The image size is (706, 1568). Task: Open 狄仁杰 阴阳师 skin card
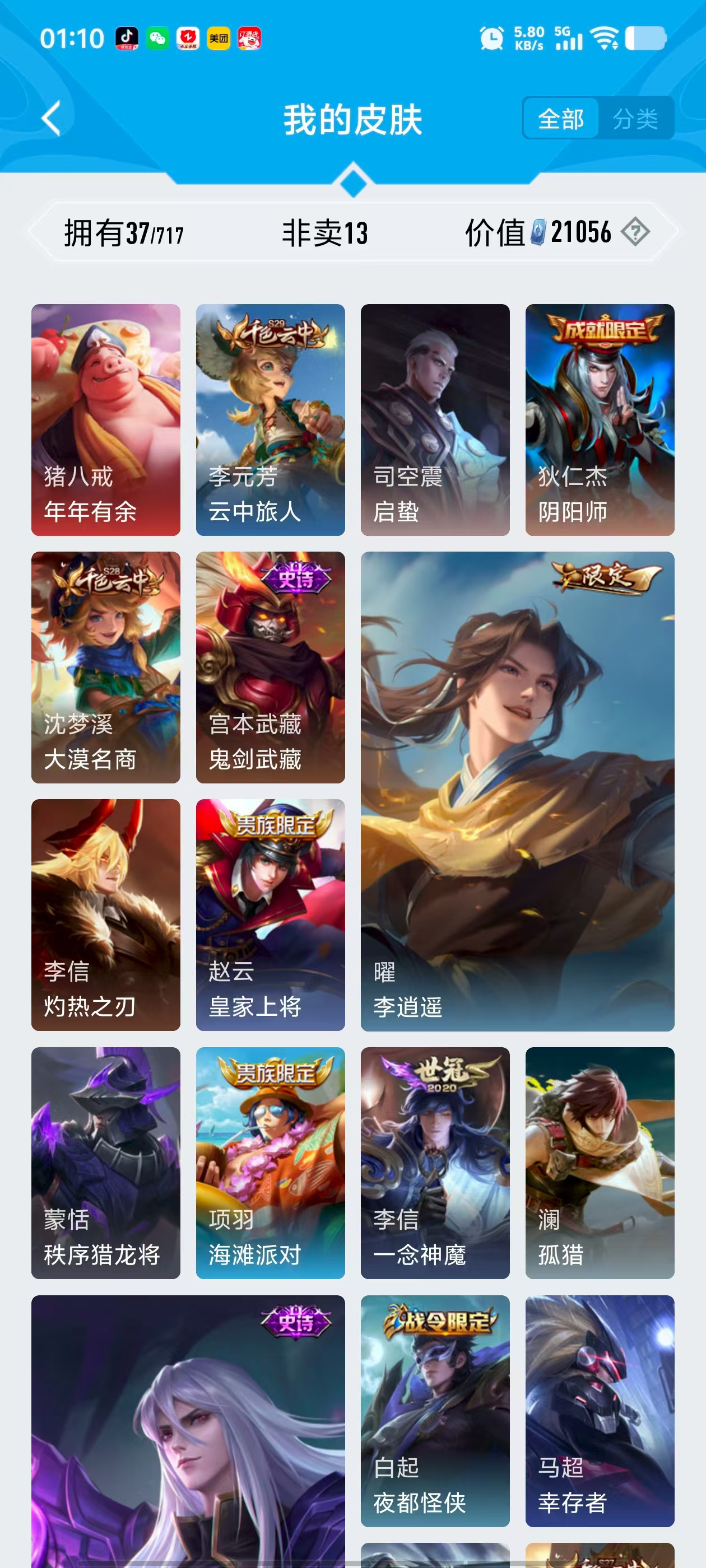point(600,420)
